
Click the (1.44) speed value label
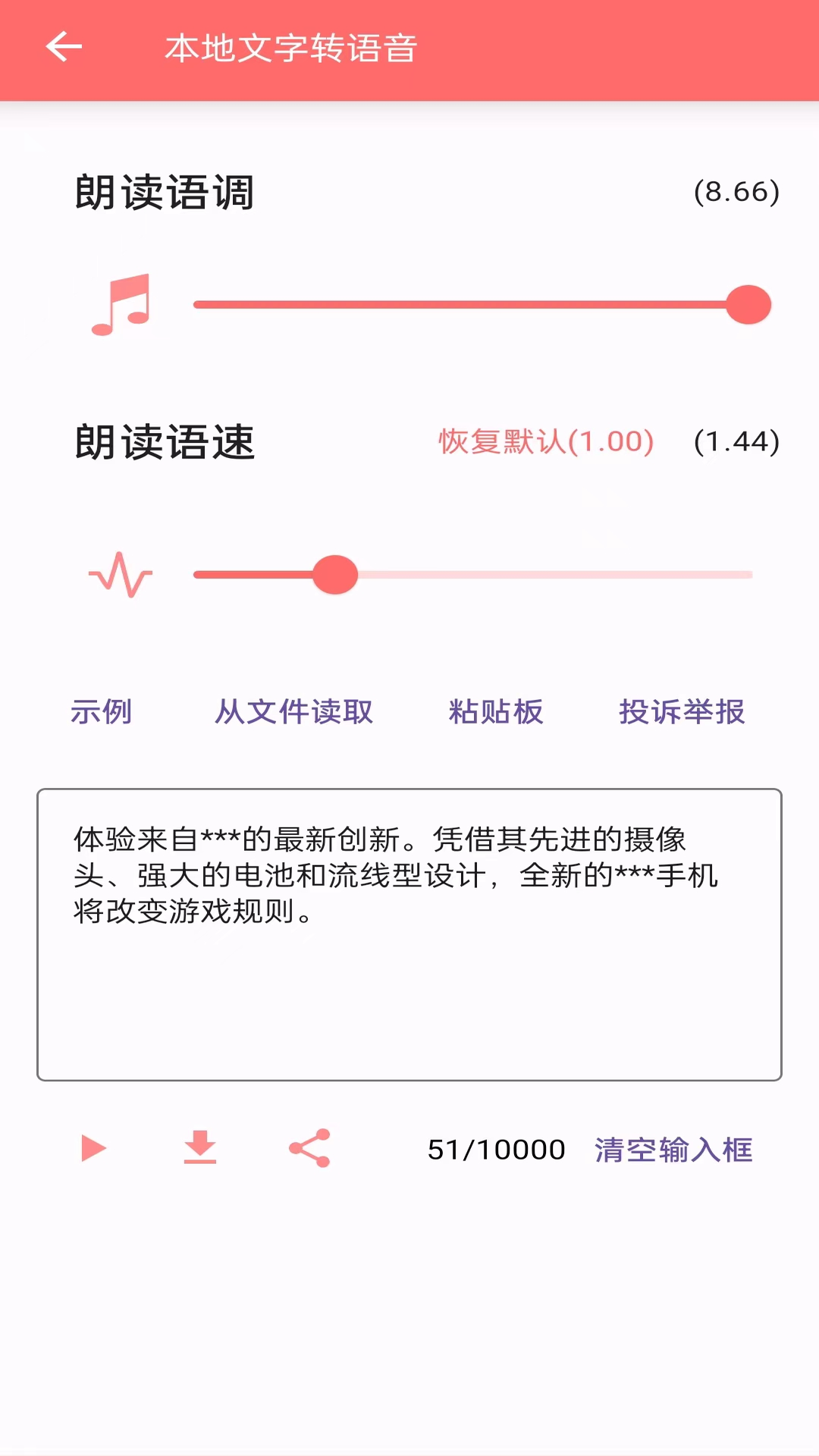(736, 442)
